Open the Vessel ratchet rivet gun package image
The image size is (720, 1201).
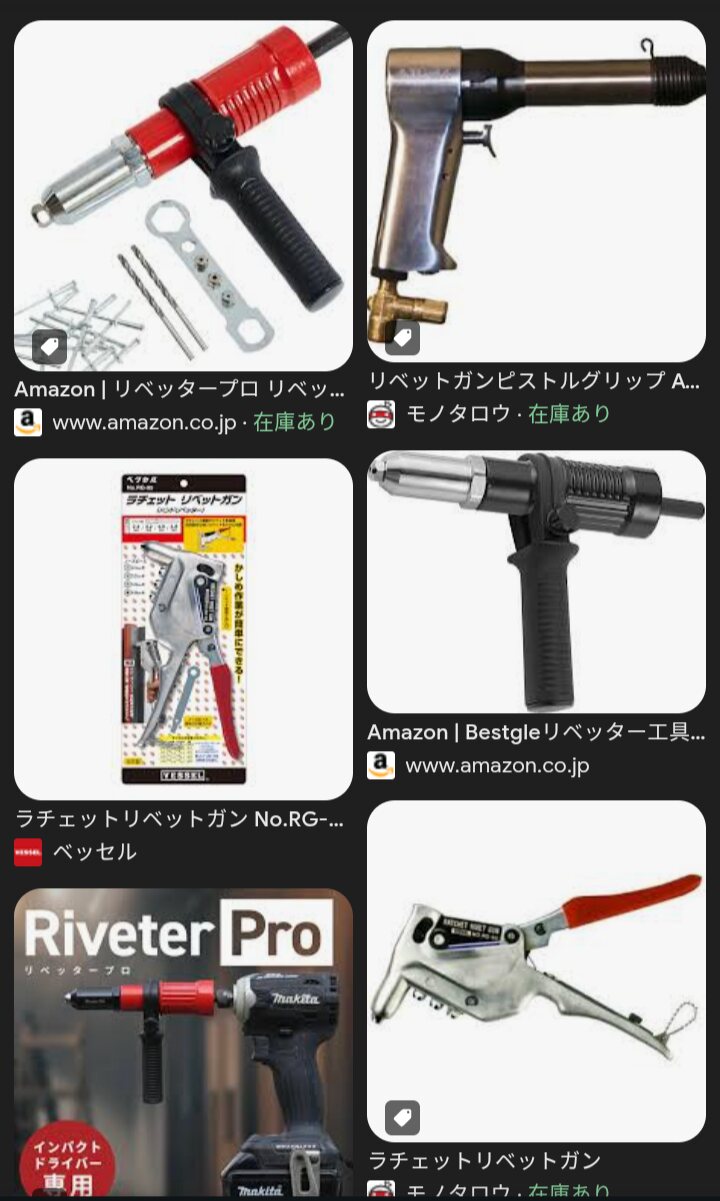pyautogui.click(x=183, y=629)
